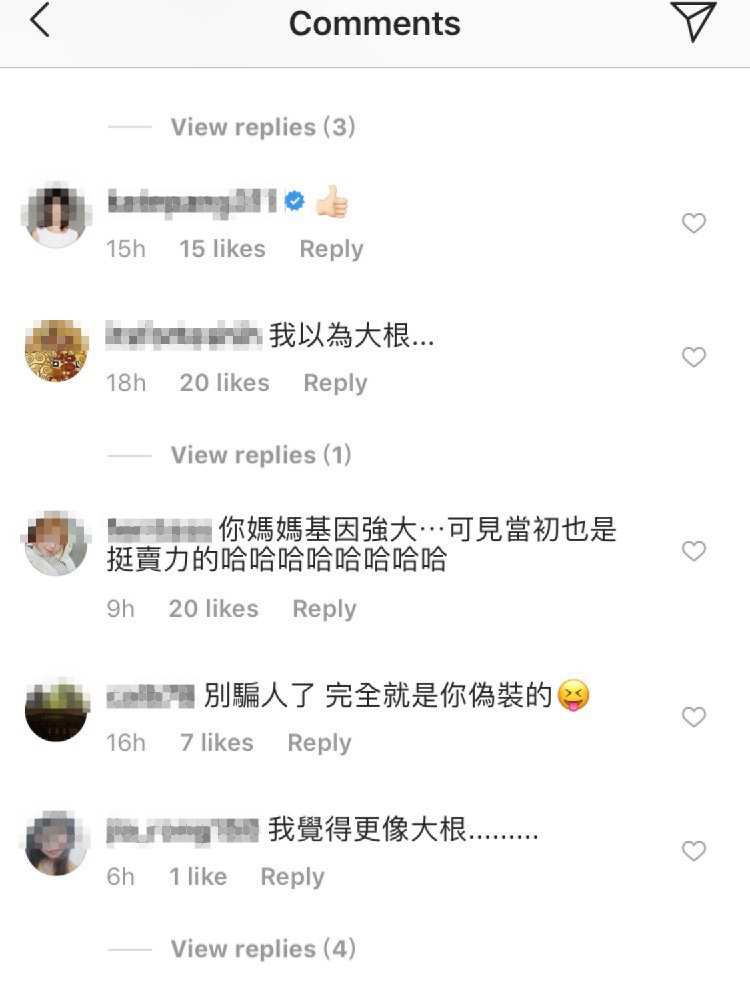Open the verified commenter's profile picture
This screenshot has width=750, height=999.
pyautogui.click(x=56, y=215)
